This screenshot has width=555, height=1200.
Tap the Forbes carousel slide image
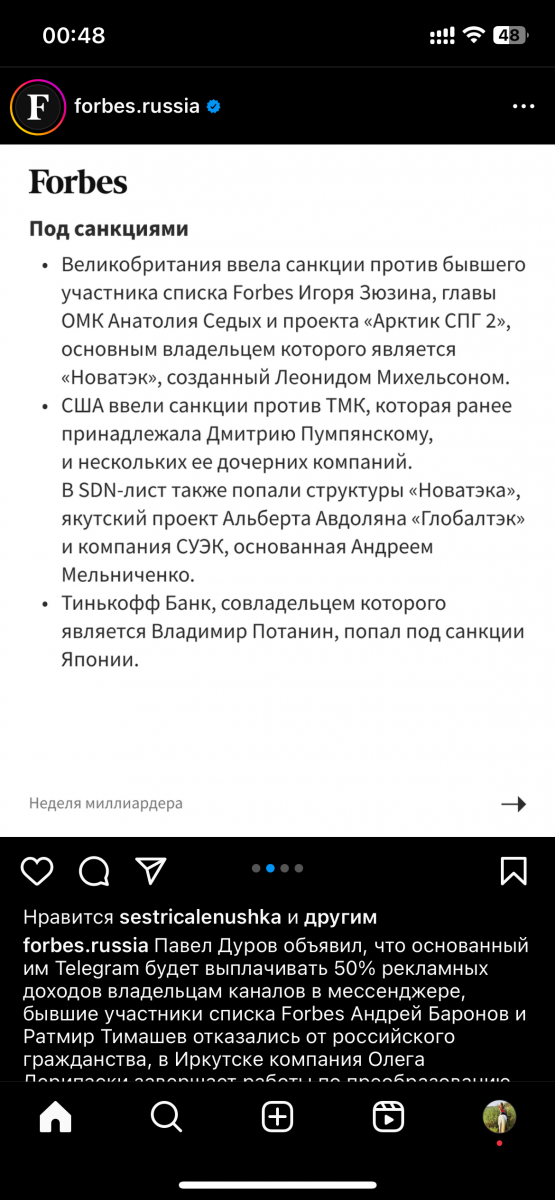pyautogui.click(x=277, y=491)
